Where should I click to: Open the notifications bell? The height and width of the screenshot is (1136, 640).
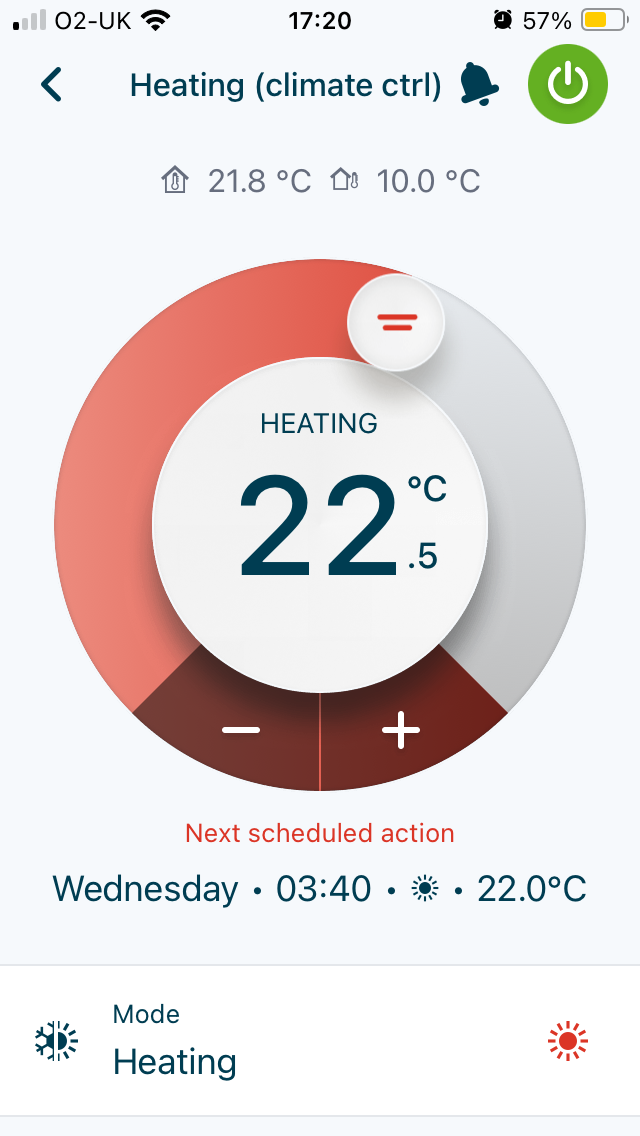479,83
